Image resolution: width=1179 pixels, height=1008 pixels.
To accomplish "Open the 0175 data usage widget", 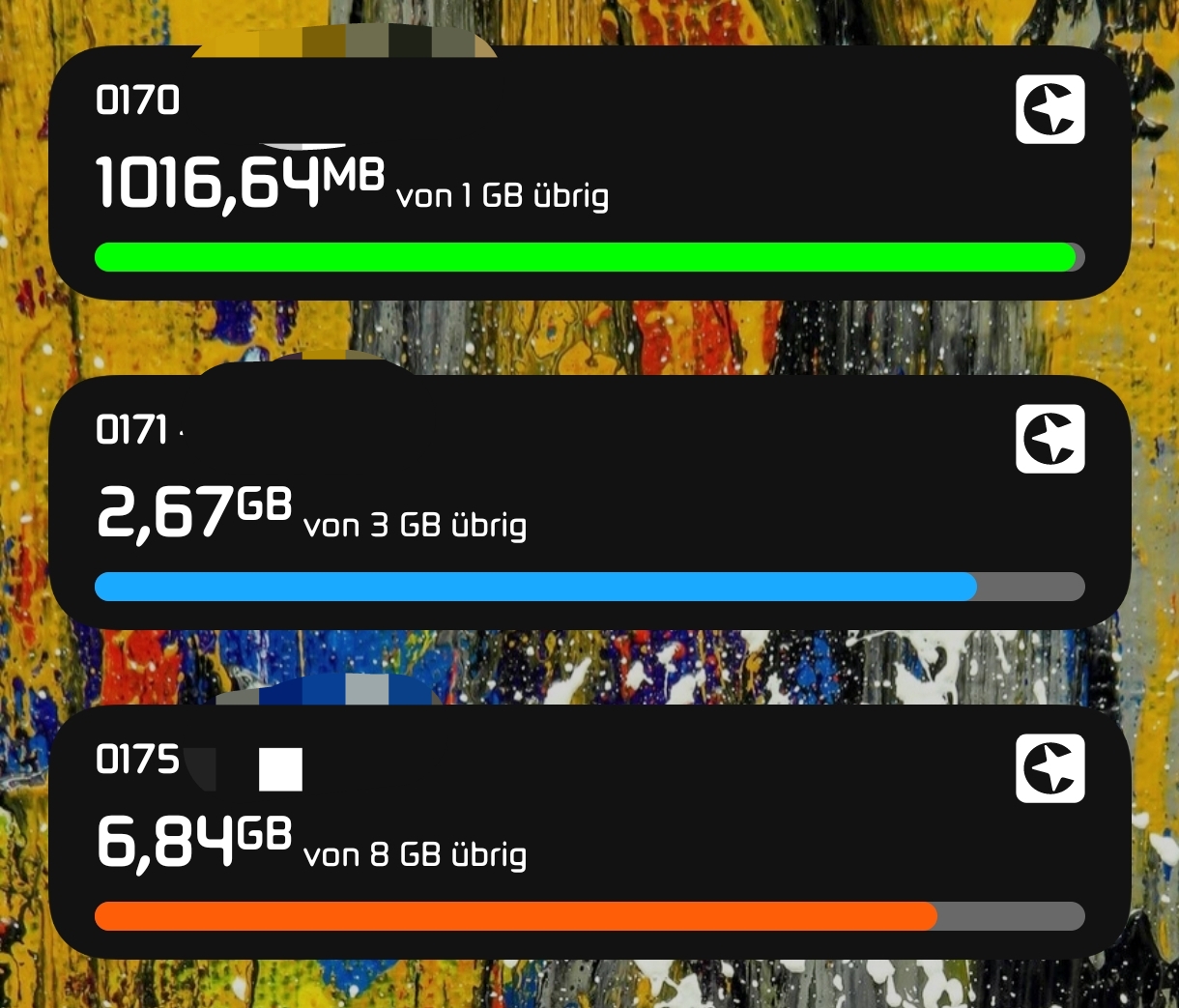I will tap(588, 833).
